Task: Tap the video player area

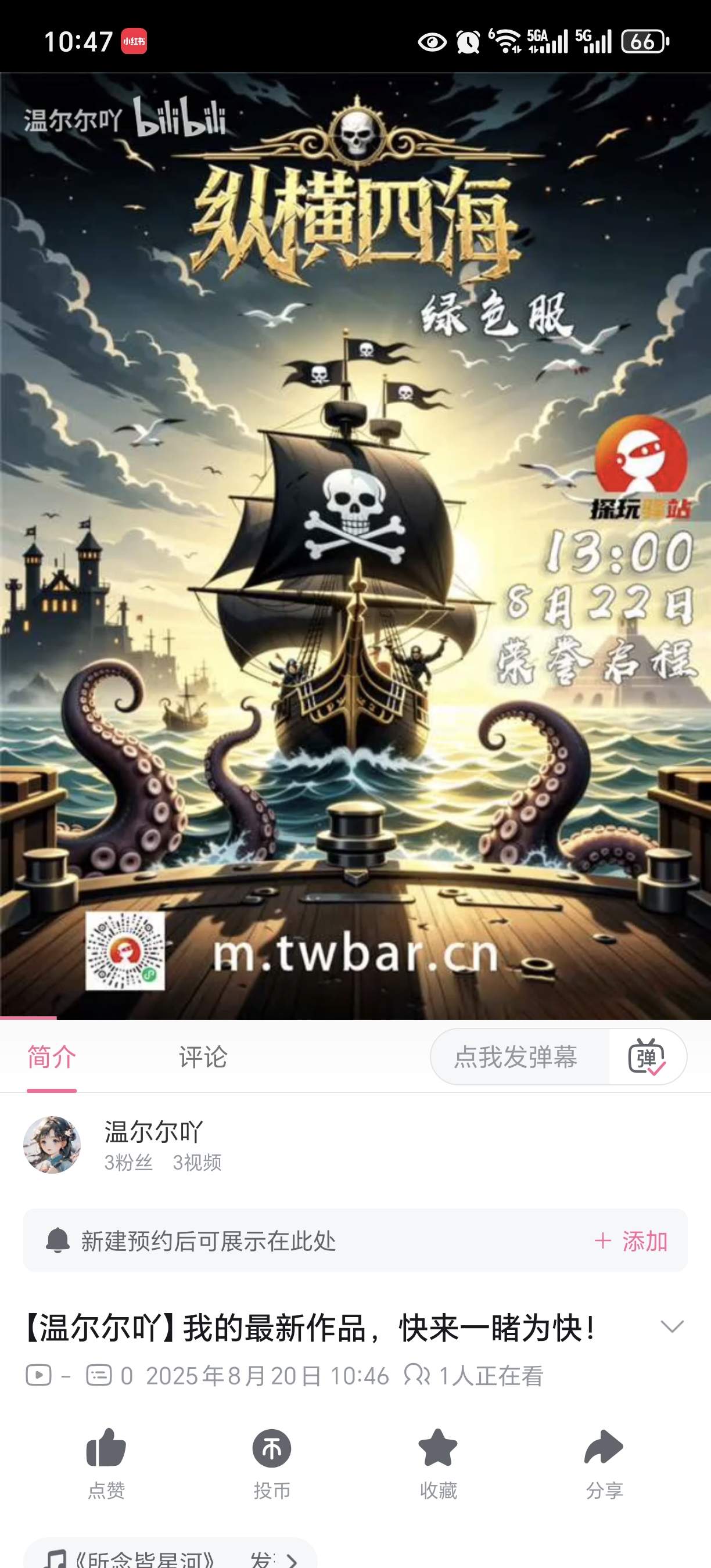Action: tap(355, 545)
